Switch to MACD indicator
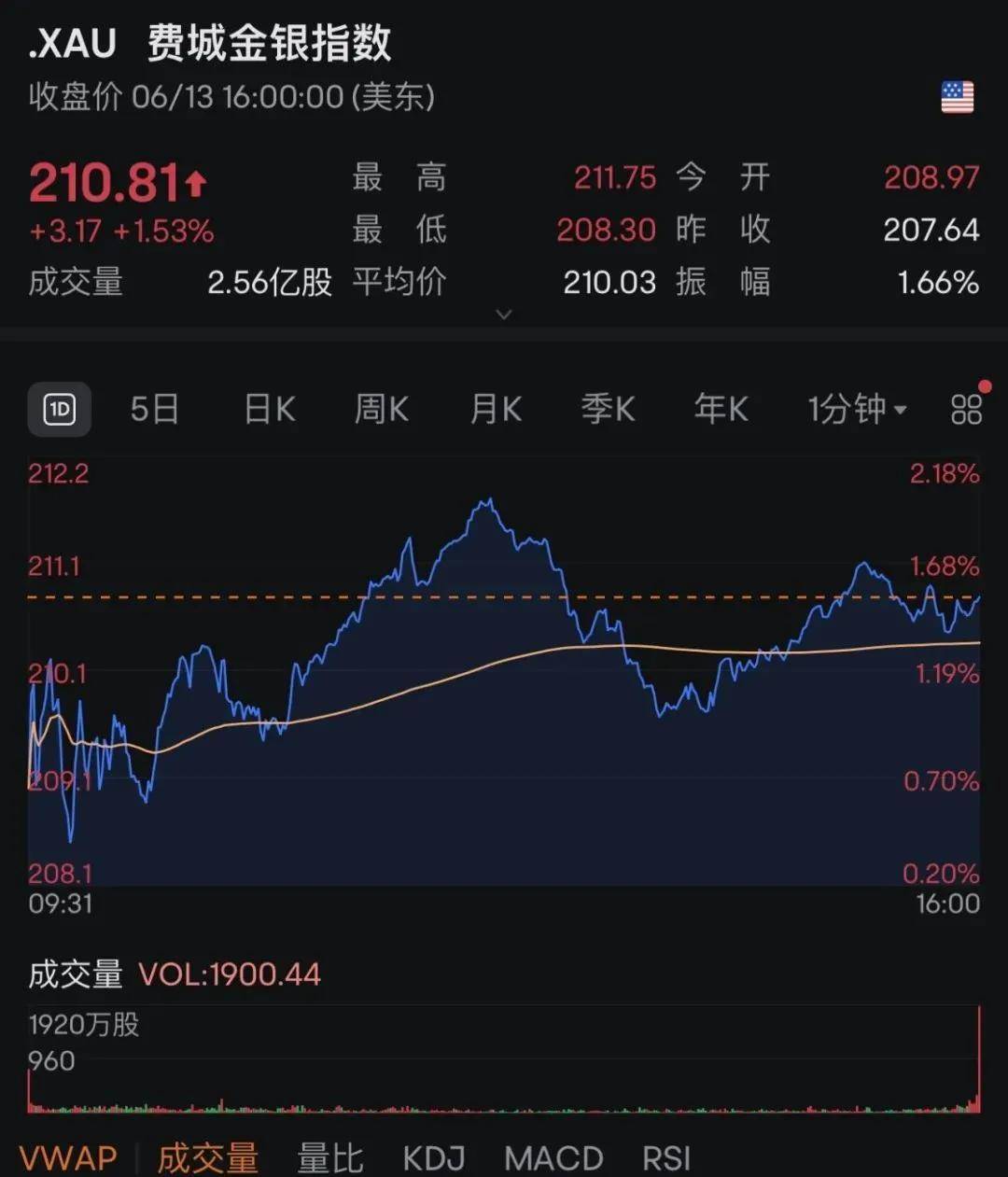The image size is (1008, 1177). click(x=553, y=1158)
